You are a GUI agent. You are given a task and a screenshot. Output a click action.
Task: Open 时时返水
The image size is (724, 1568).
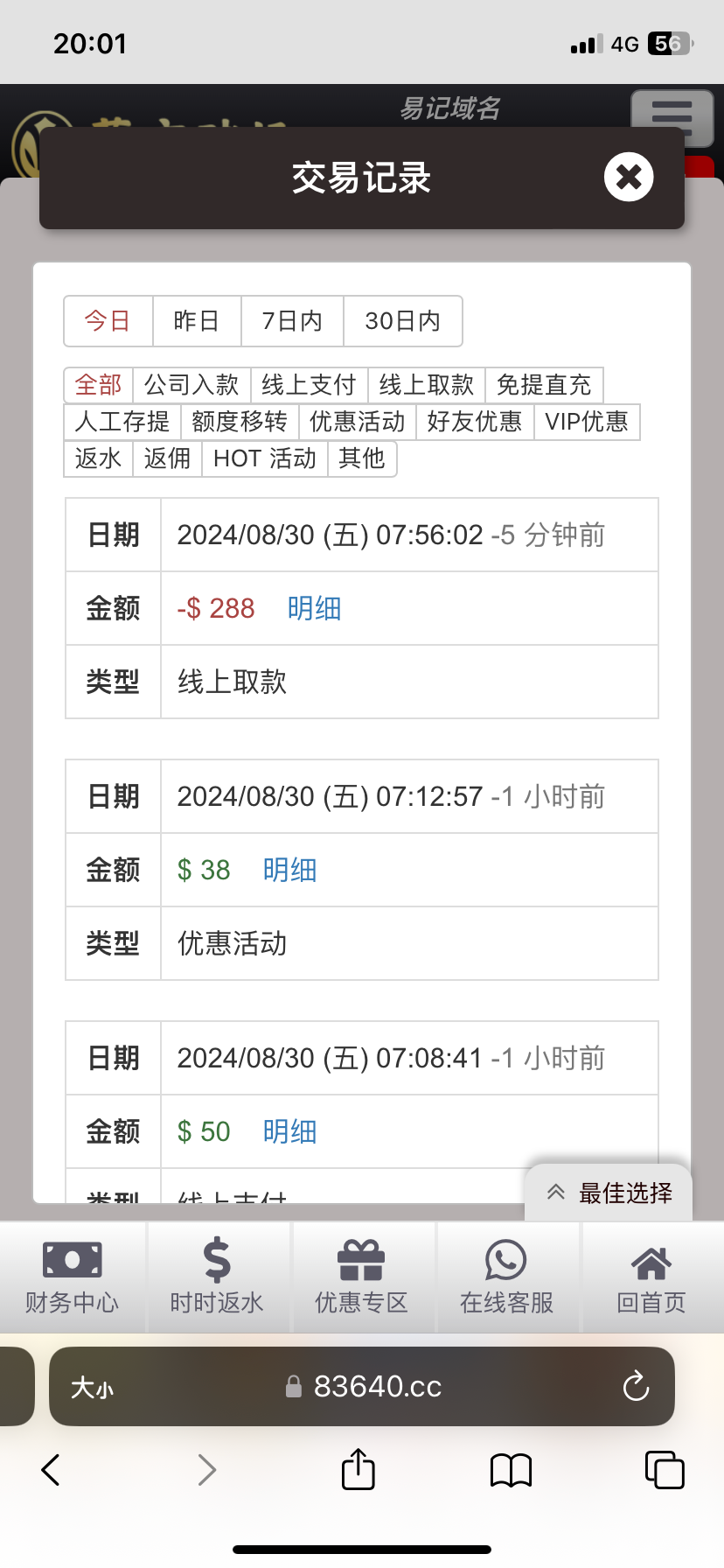pos(217,1277)
